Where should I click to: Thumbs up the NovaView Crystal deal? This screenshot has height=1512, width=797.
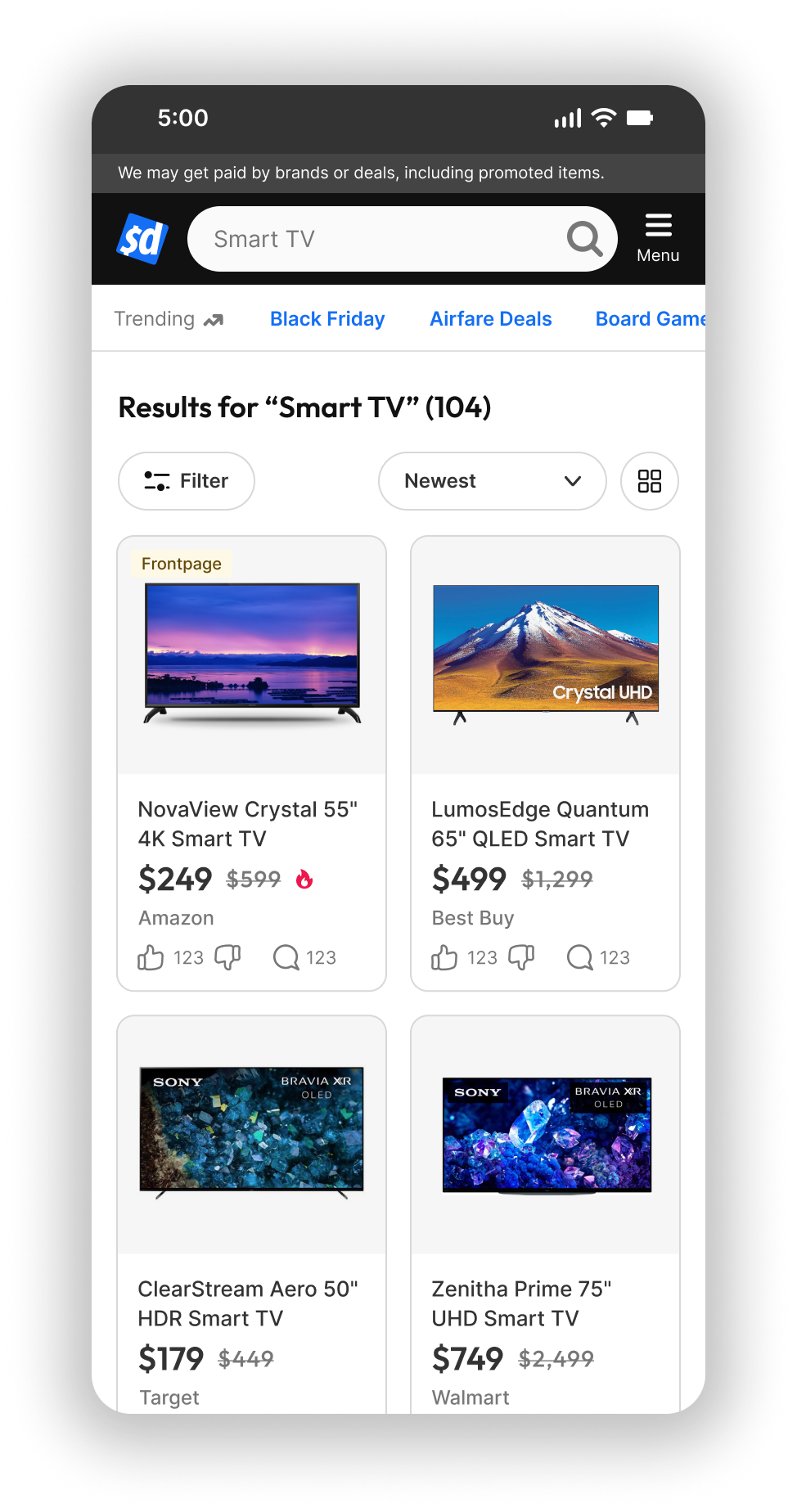coord(151,957)
